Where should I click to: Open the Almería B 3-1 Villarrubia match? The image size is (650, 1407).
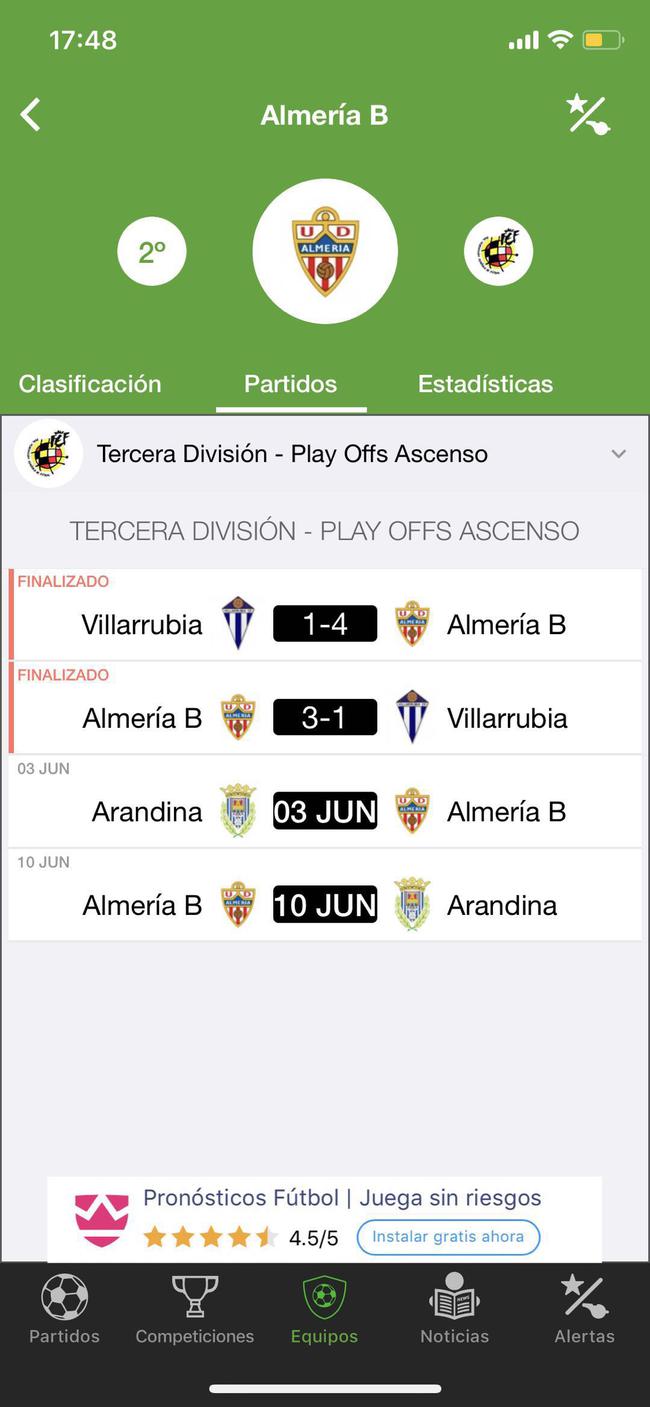325,708
